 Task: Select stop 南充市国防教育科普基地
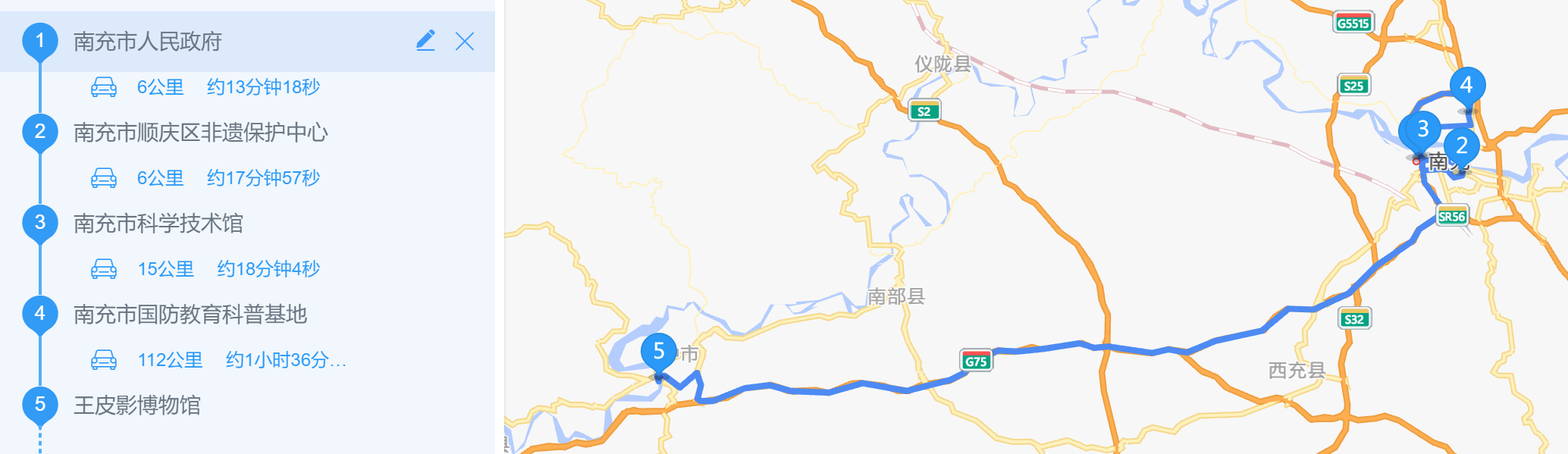(190, 315)
